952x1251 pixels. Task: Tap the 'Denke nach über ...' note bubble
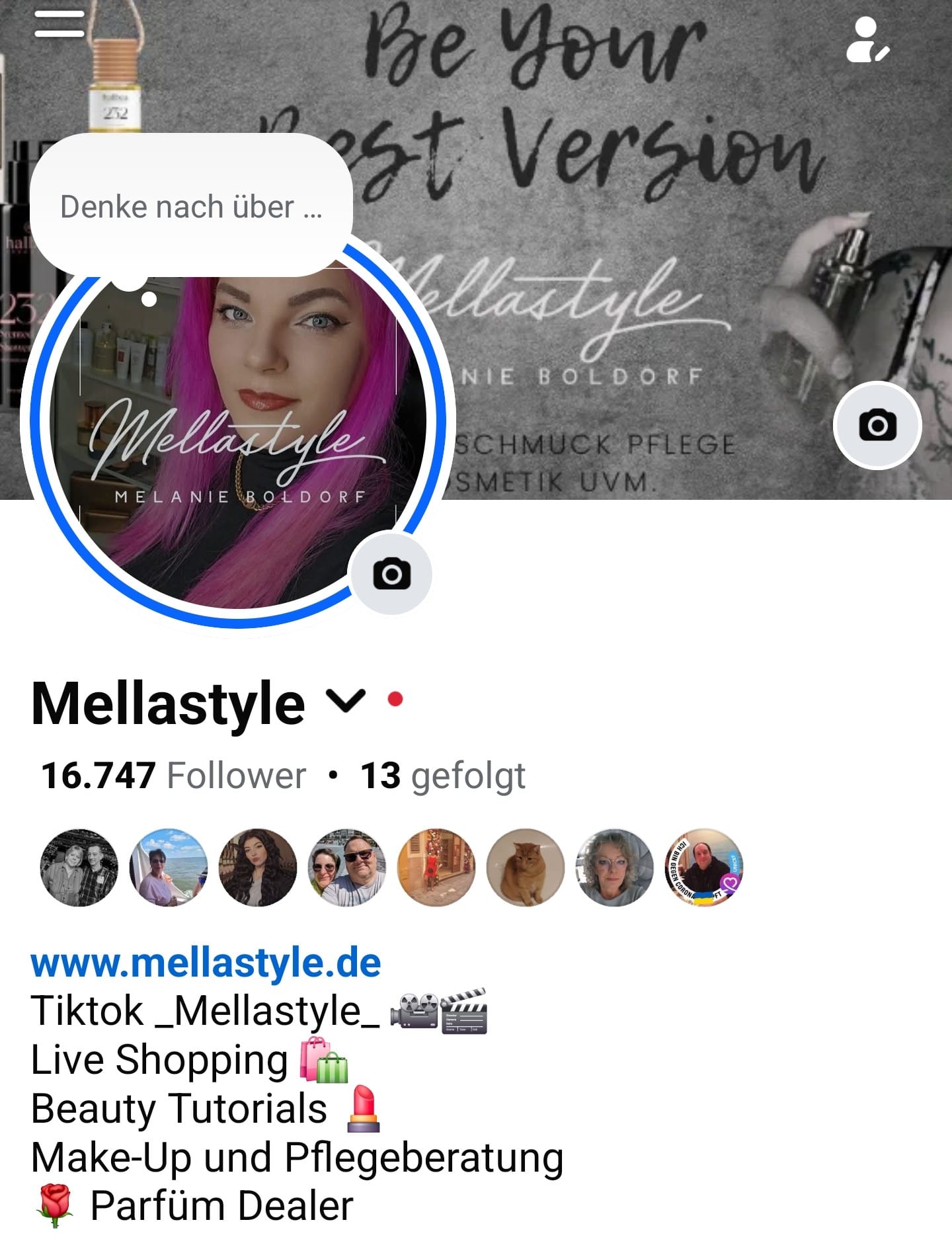pyautogui.click(x=191, y=206)
